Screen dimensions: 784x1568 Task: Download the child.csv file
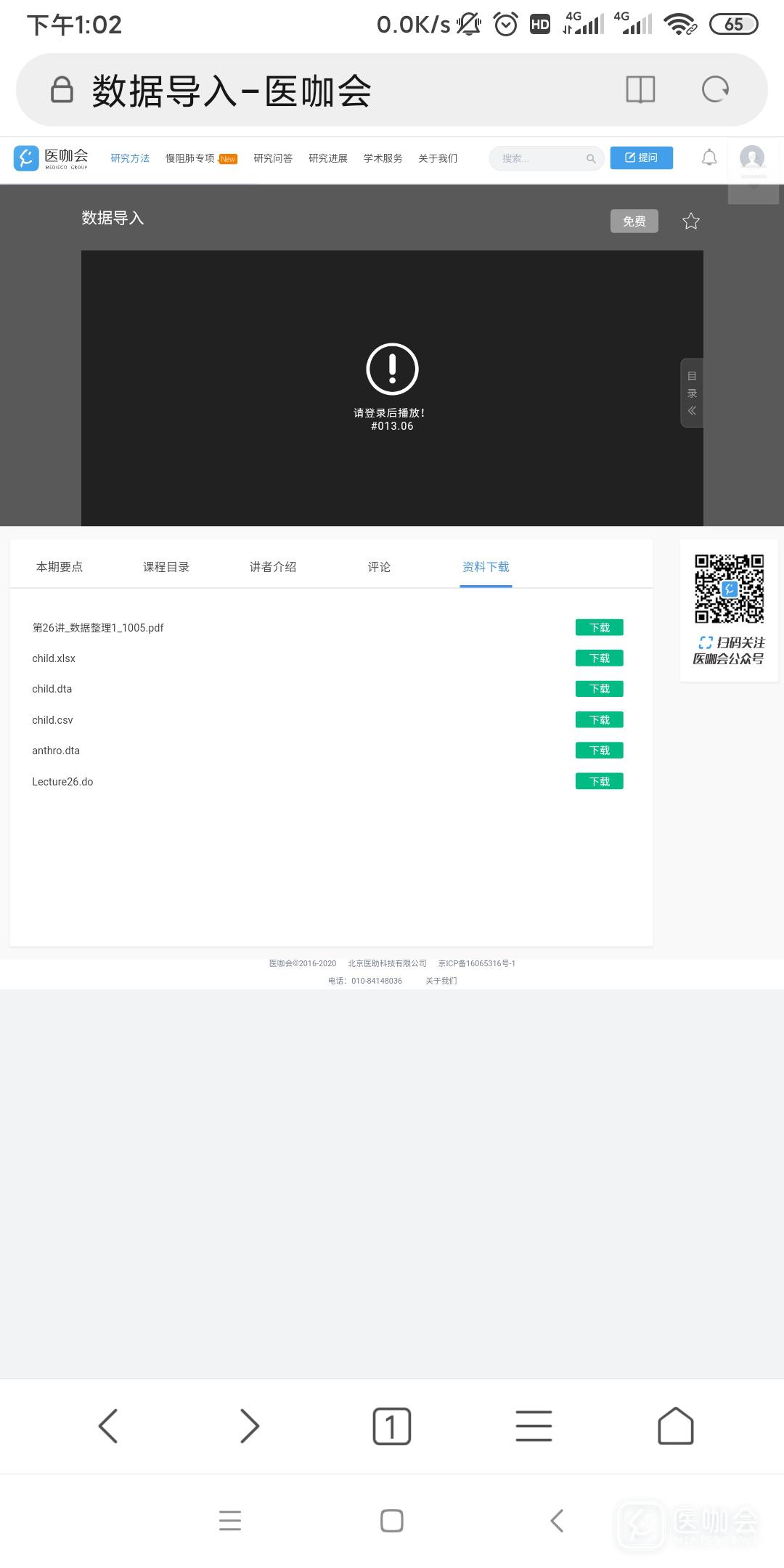coord(599,720)
